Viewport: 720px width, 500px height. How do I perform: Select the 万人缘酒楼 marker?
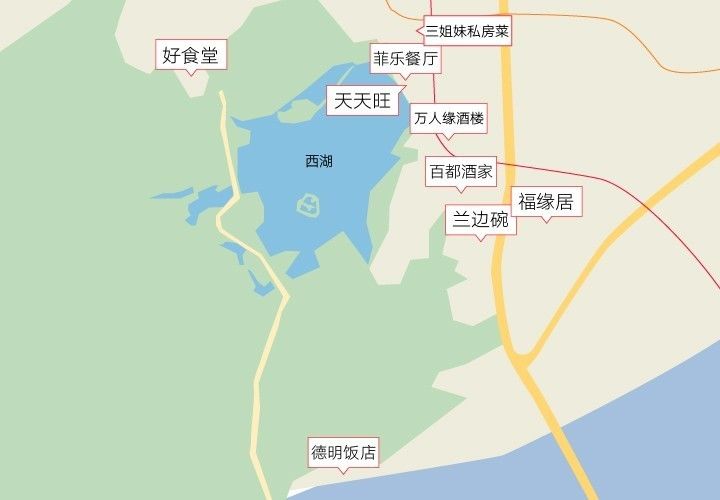click(449, 119)
